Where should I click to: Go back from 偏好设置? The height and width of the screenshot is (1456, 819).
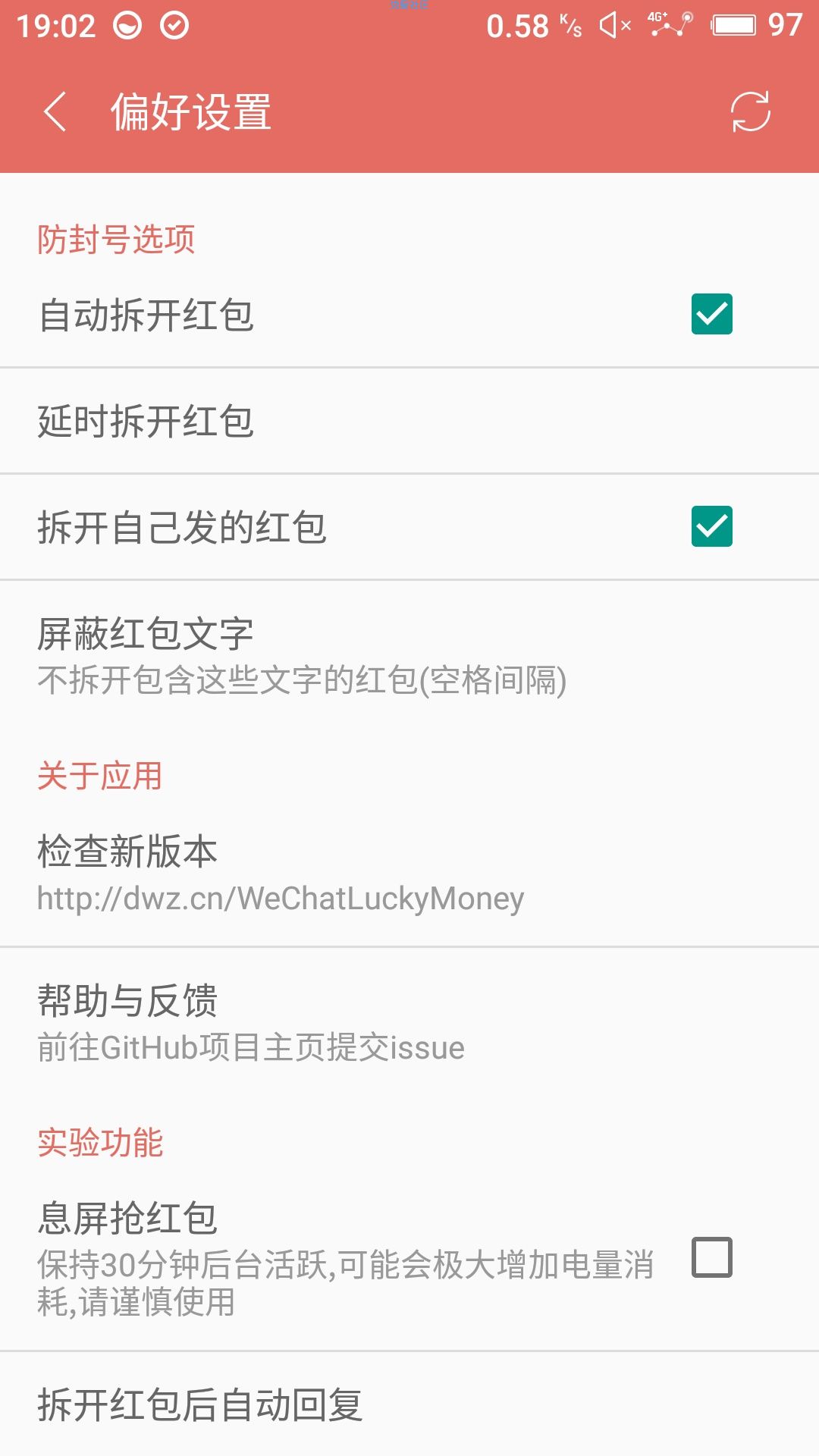[55, 112]
